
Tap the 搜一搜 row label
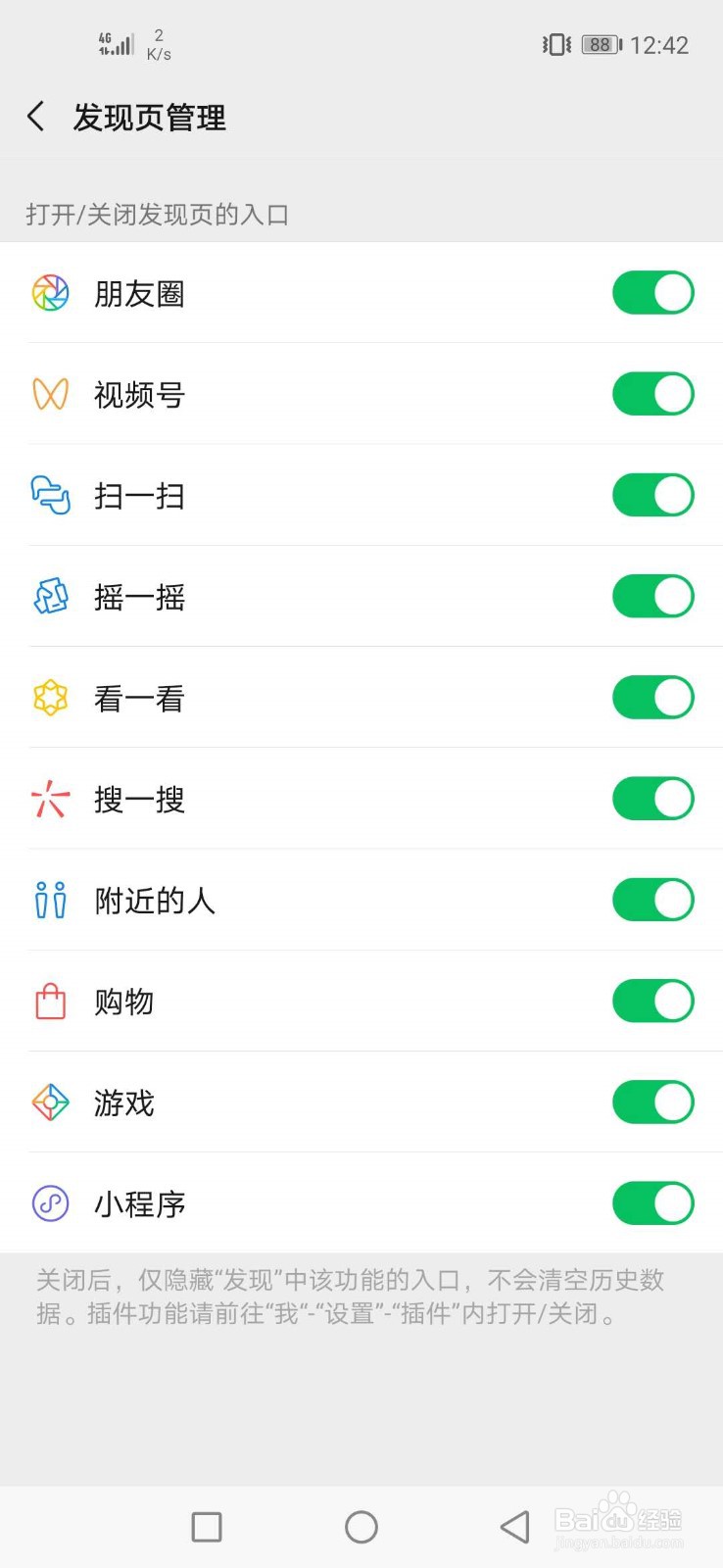[x=139, y=799]
